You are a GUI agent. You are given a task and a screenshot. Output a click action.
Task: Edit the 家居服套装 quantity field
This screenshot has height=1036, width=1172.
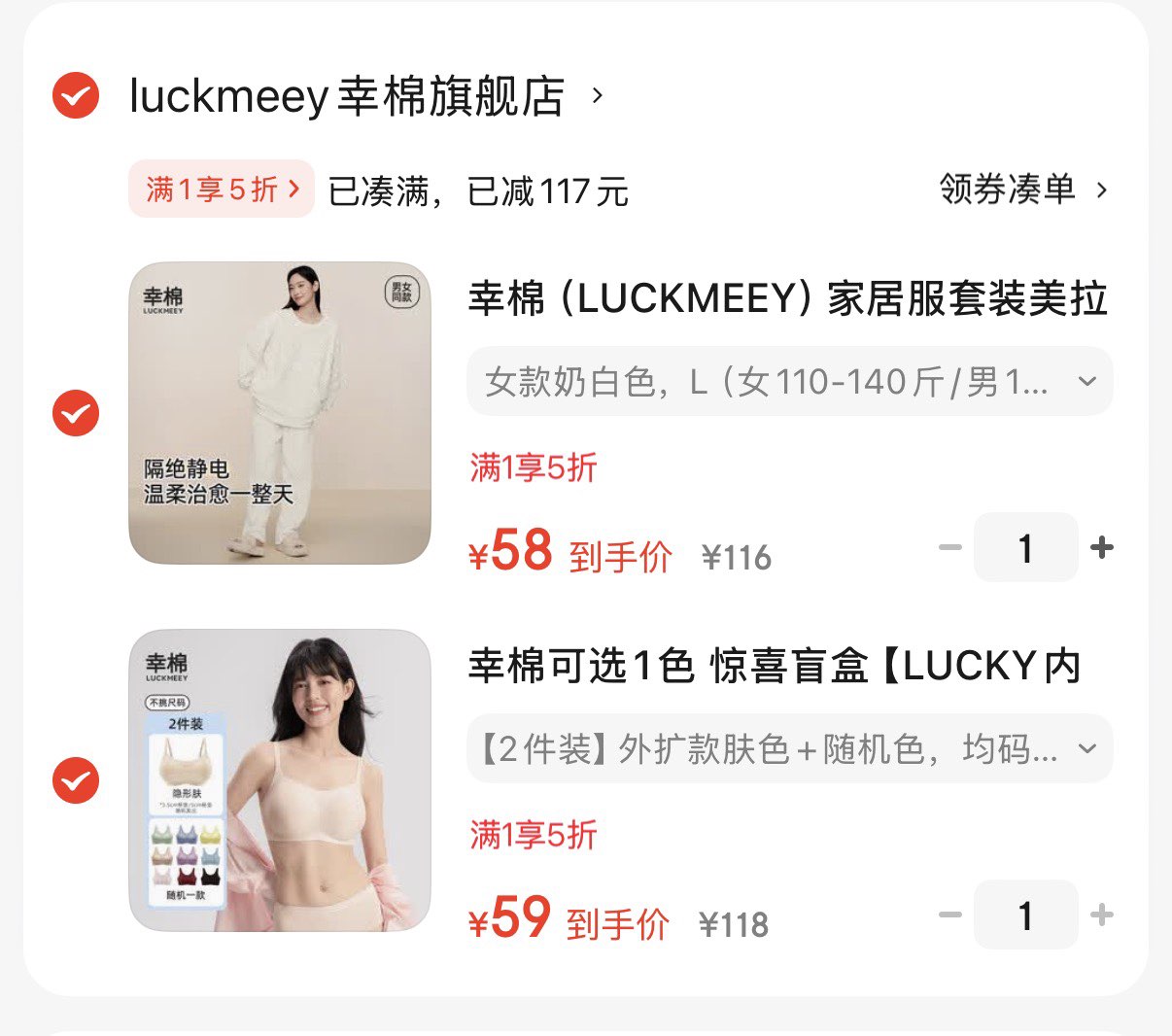click(x=1025, y=548)
